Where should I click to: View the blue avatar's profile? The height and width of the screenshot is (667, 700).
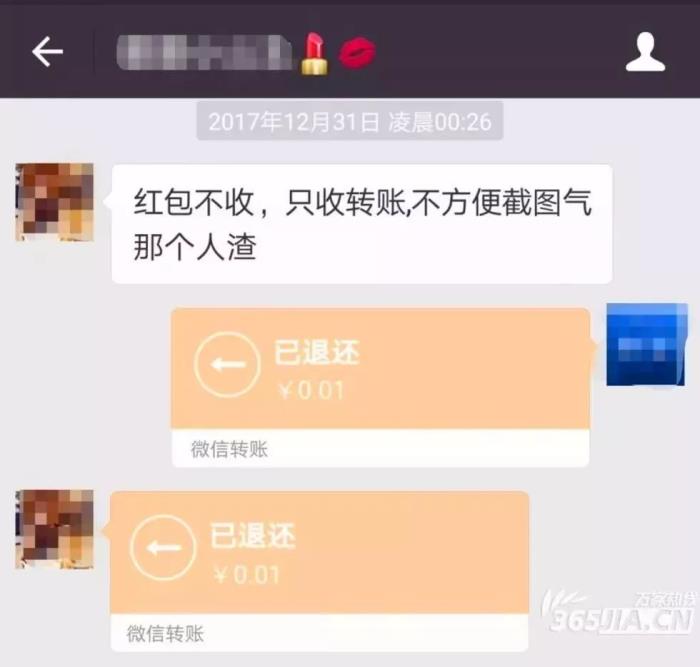click(646, 344)
